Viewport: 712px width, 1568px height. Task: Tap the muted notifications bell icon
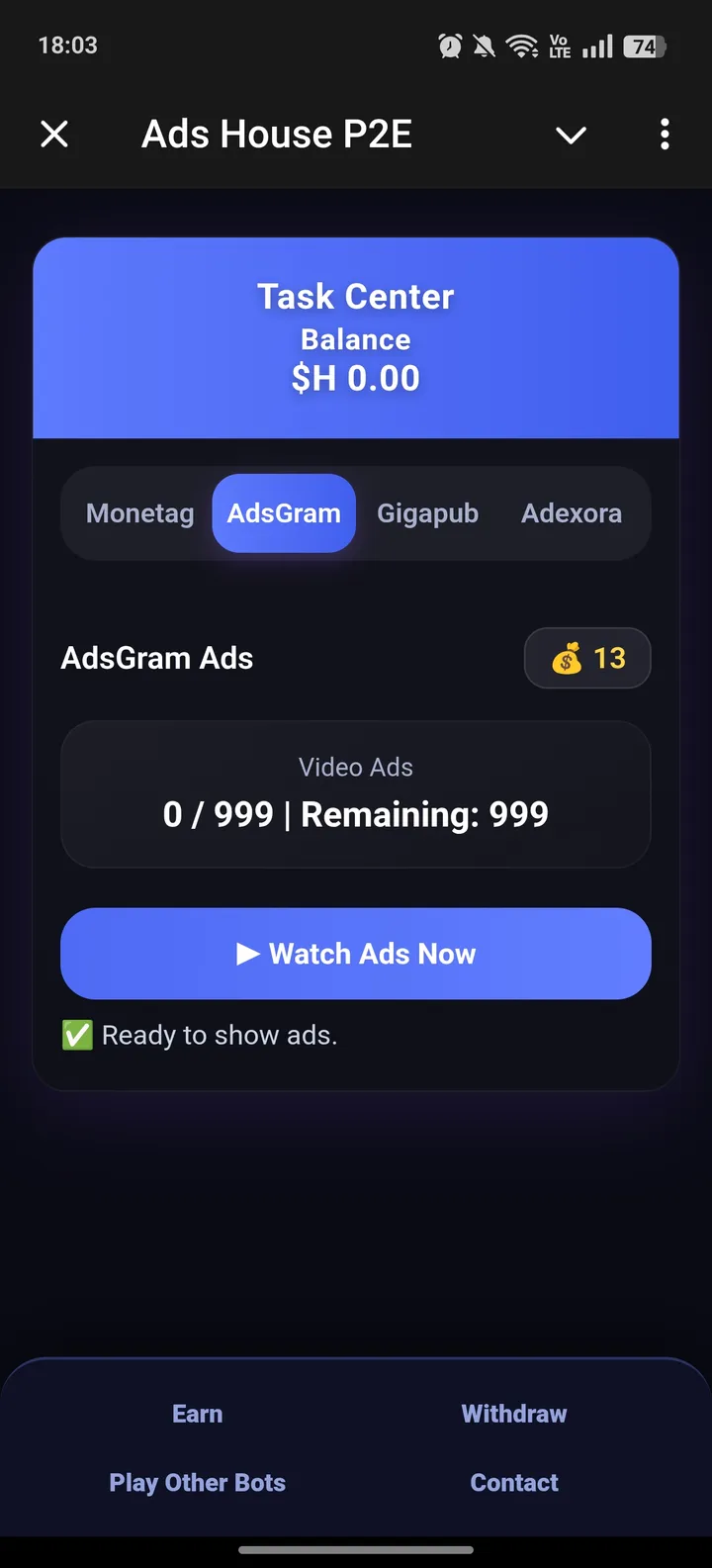[x=486, y=46]
